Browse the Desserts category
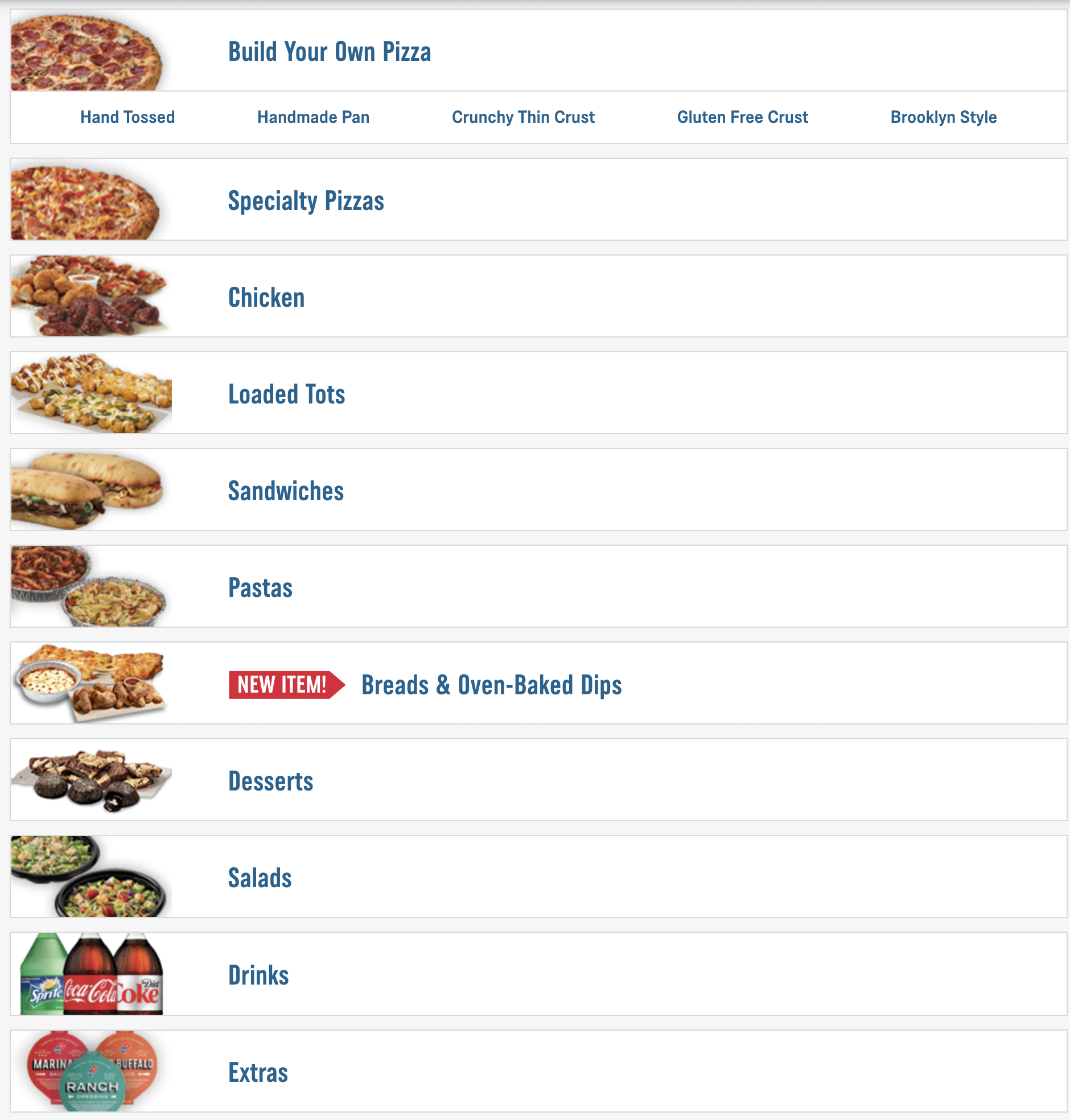1070x1120 pixels. pyautogui.click(x=270, y=781)
